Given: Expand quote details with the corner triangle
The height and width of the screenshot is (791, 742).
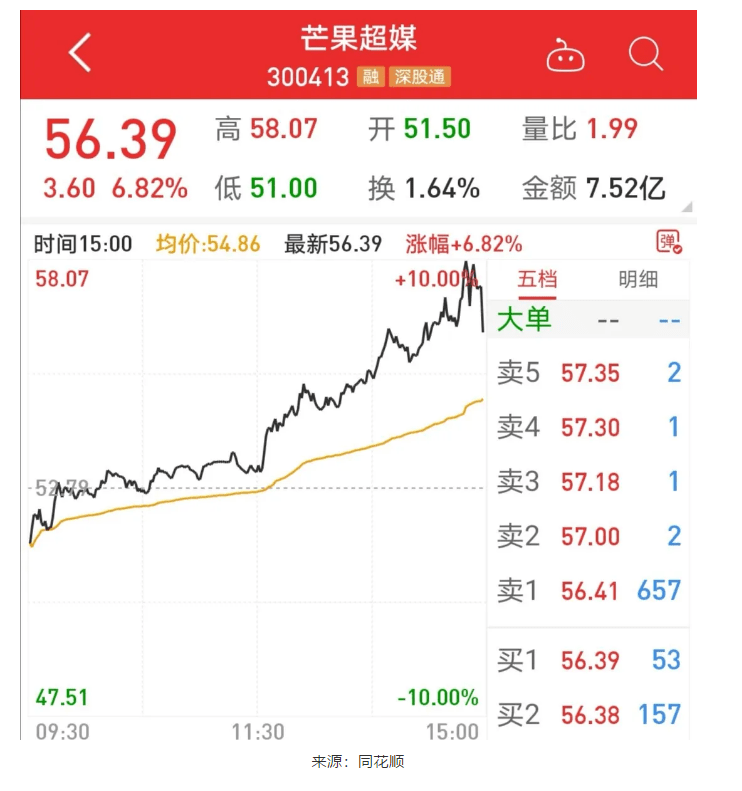Looking at the screenshot, I should [687, 205].
